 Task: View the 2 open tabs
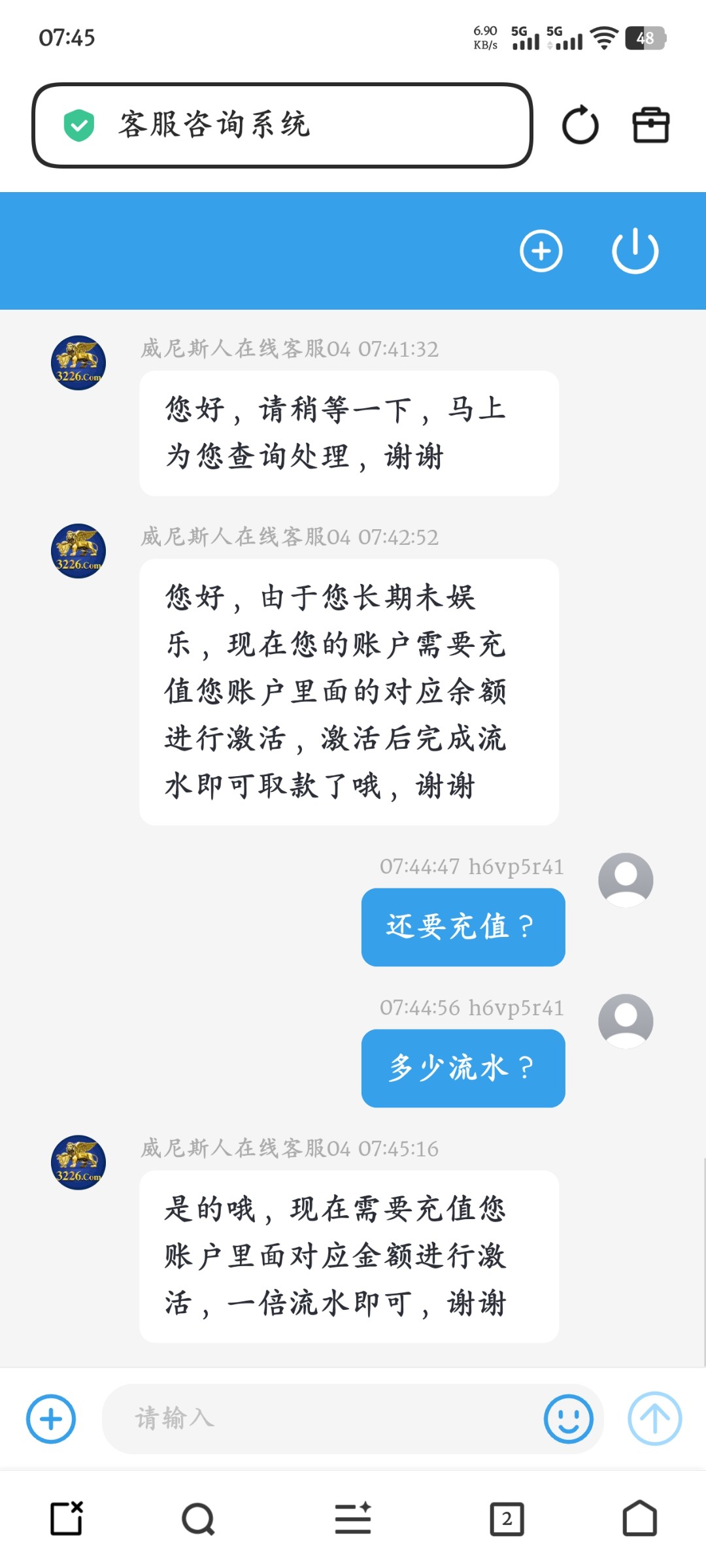(x=507, y=1518)
